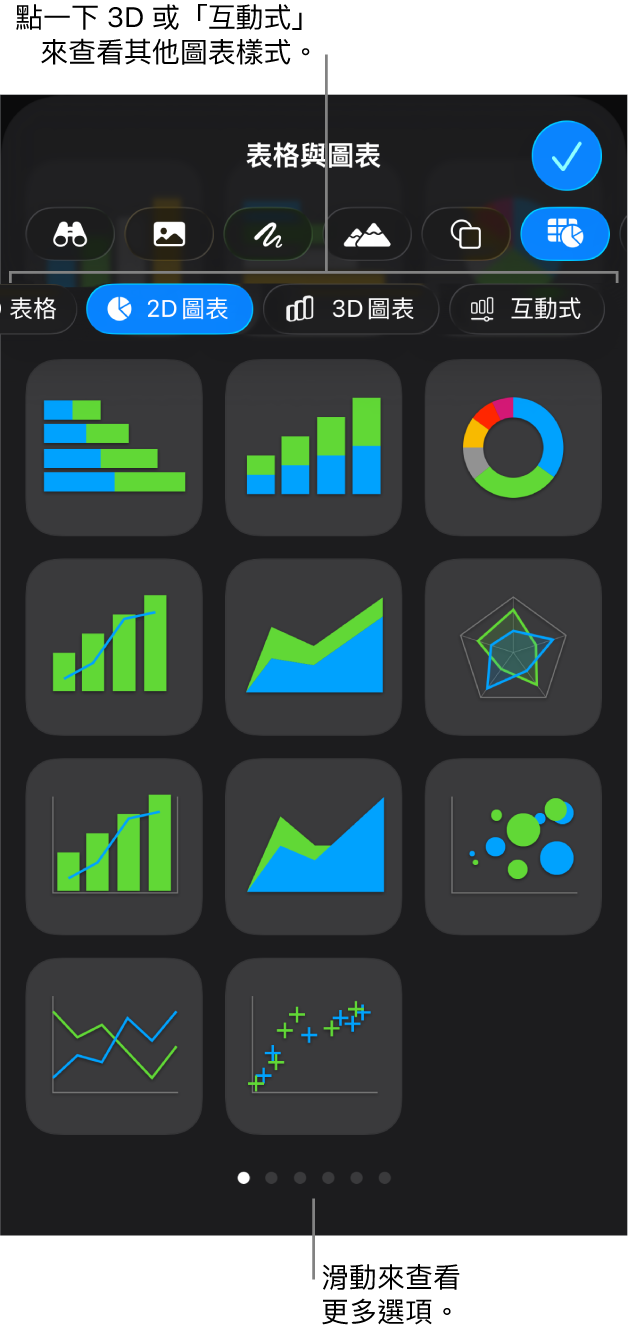Switch to the 表格 tab
Image resolution: width=628 pixels, height=1330 pixels.
pyautogui.click(x=34, y=309)
